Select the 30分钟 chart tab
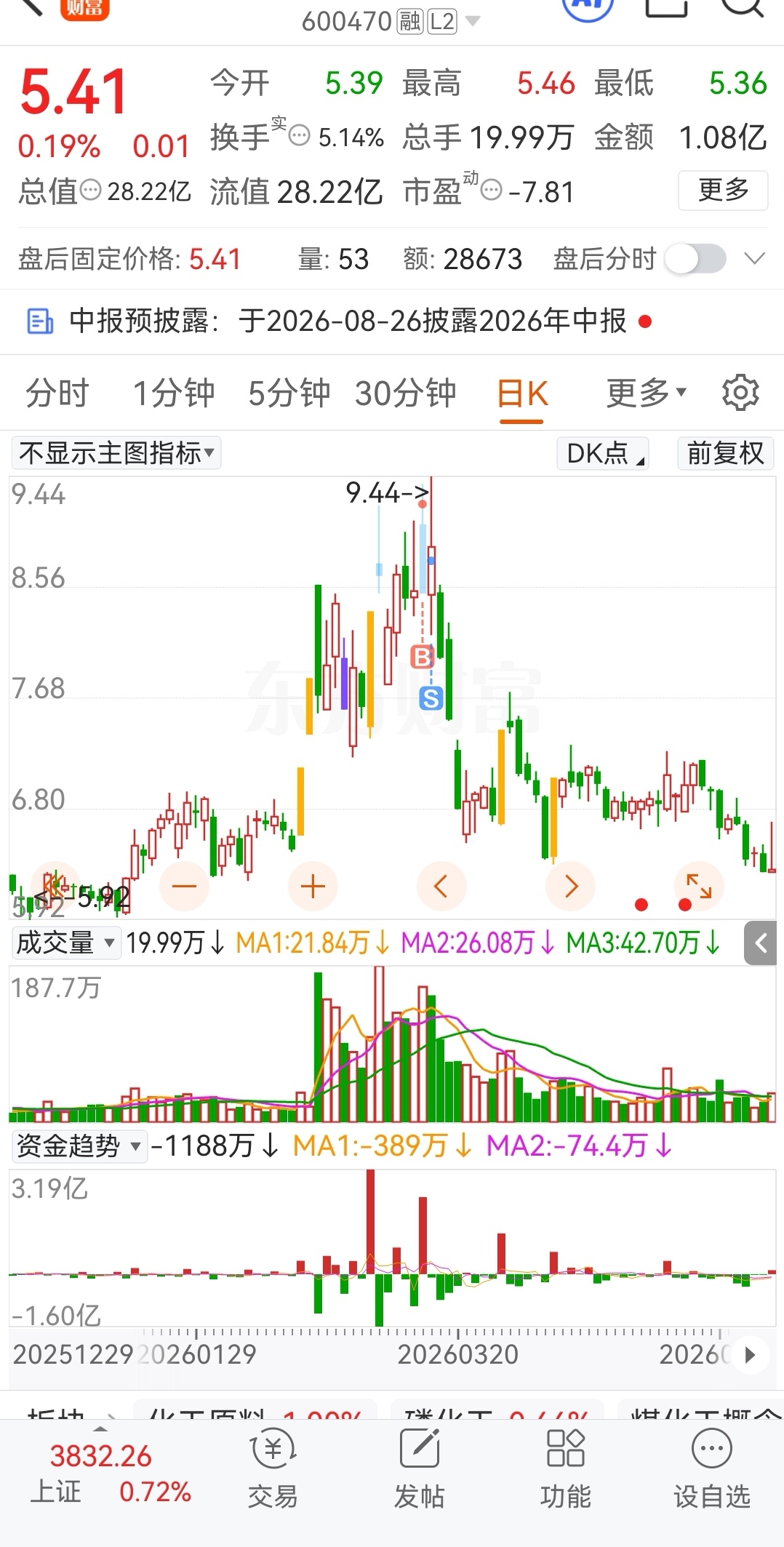The image size is (784, 1547). (x=405, y=393)
